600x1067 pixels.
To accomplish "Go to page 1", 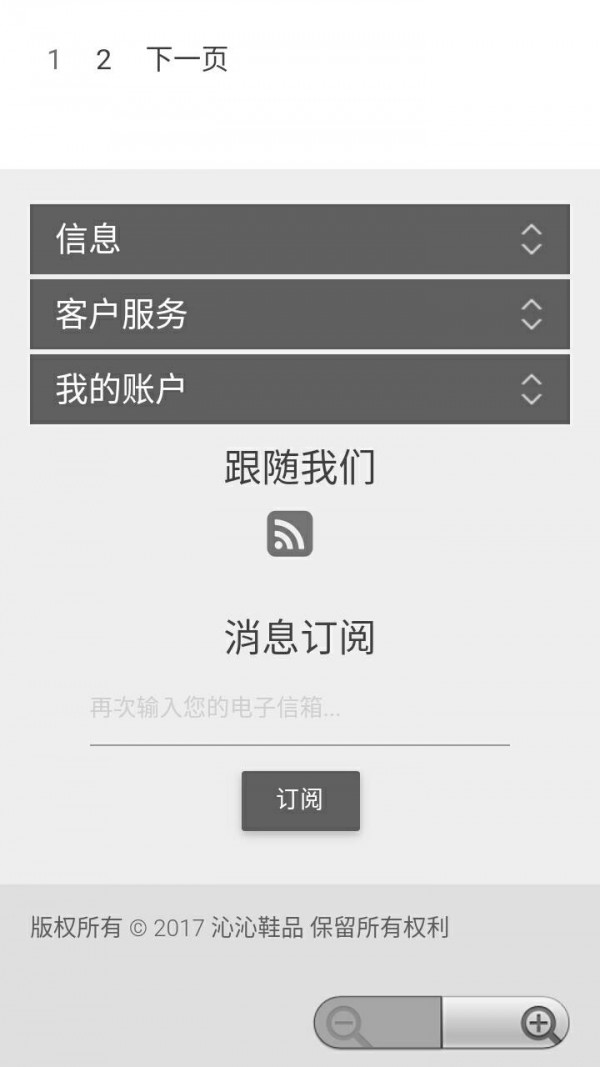I will coord(54,60).
